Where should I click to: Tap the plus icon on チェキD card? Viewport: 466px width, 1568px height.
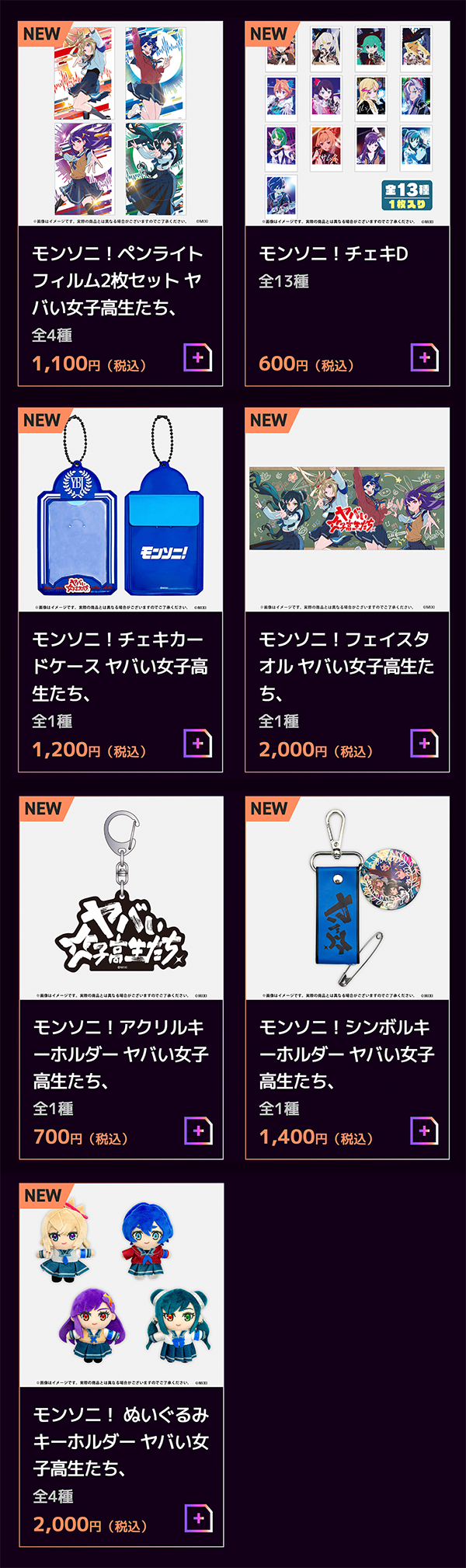click(x=424, y=357)
